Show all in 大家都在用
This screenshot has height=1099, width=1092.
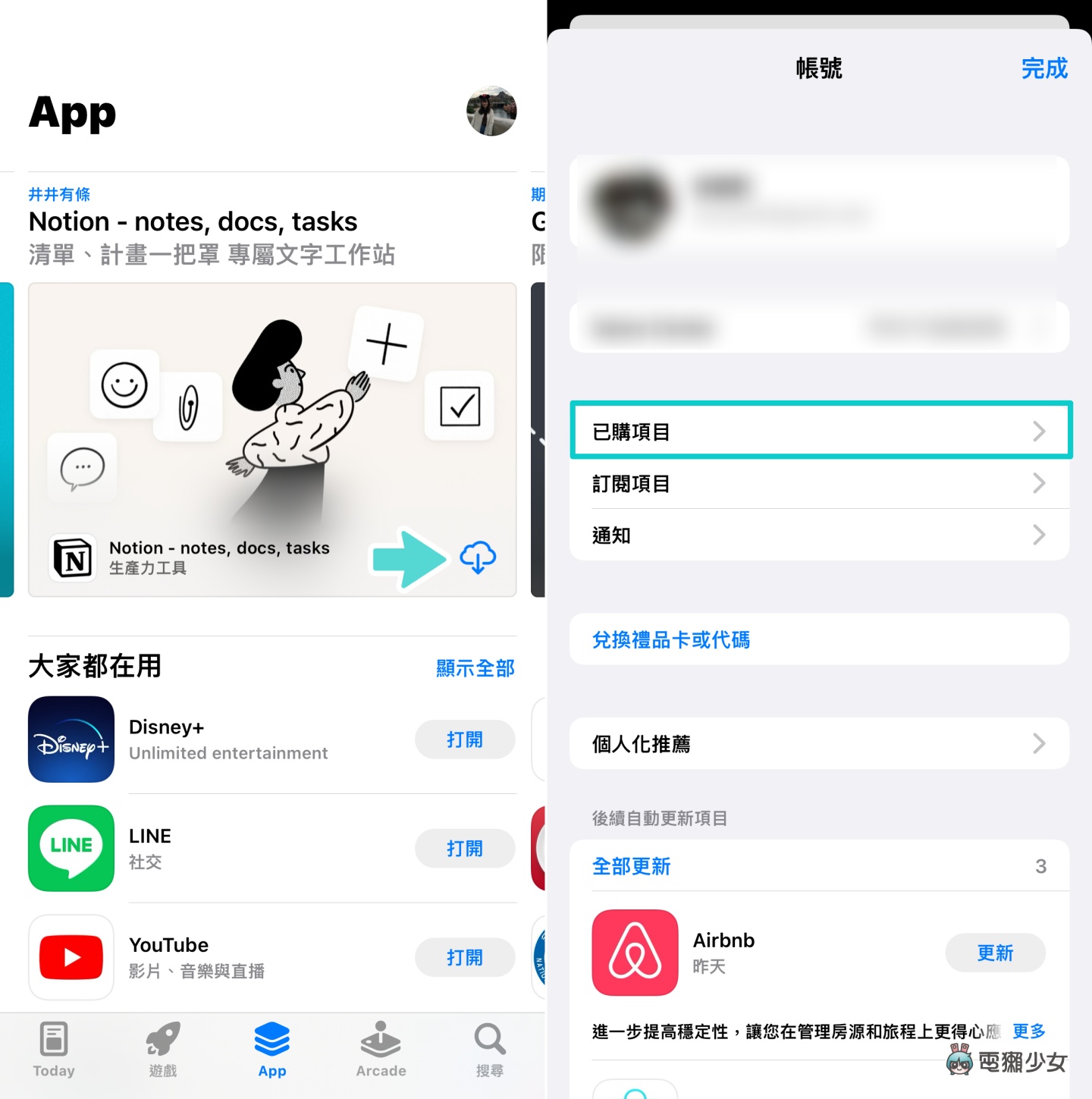click(x=475, y=668)
